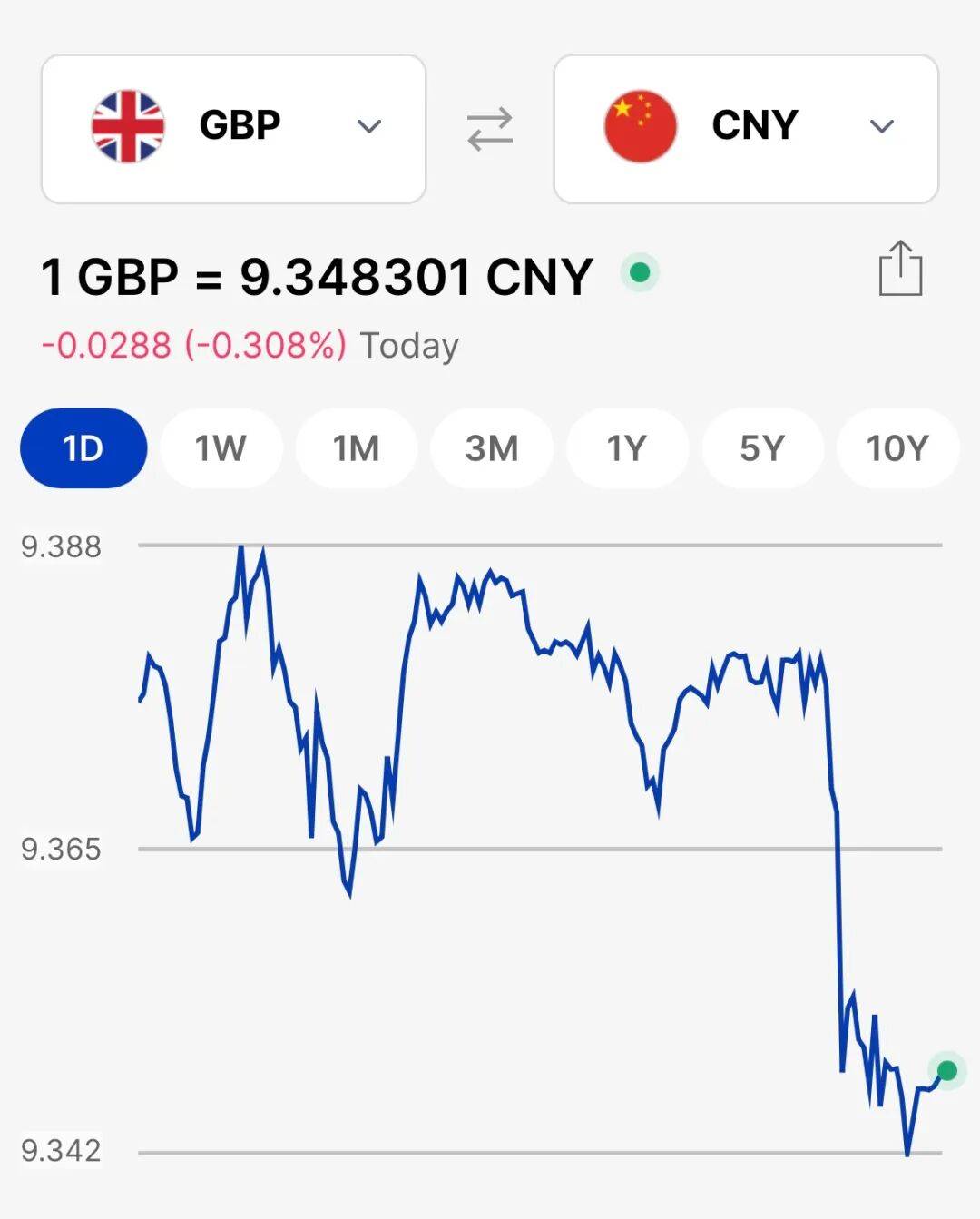
Task: Open the GBP currency dropdown
Action: pyautogui.click(x=233, y=128)
